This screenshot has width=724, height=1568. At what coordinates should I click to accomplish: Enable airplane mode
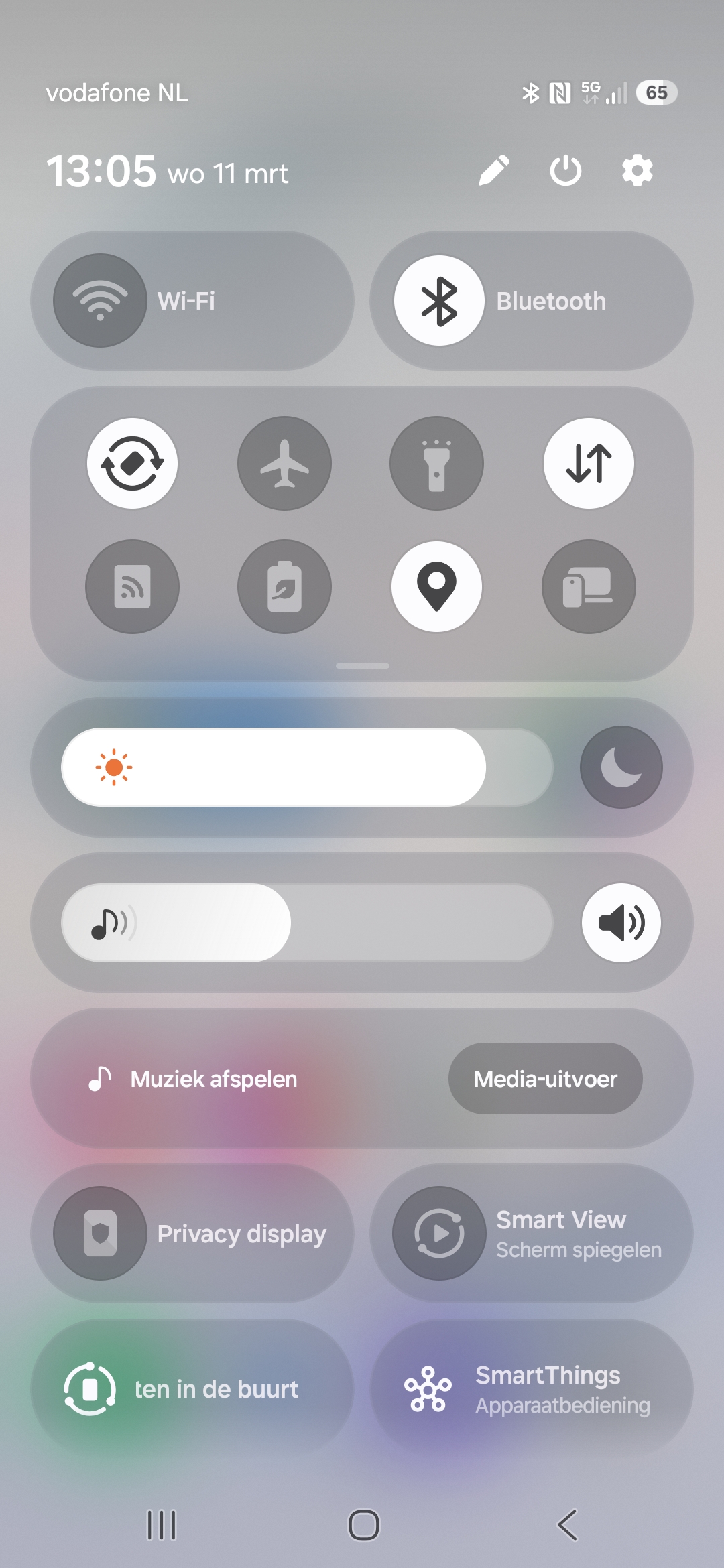[x=284, y=463]
